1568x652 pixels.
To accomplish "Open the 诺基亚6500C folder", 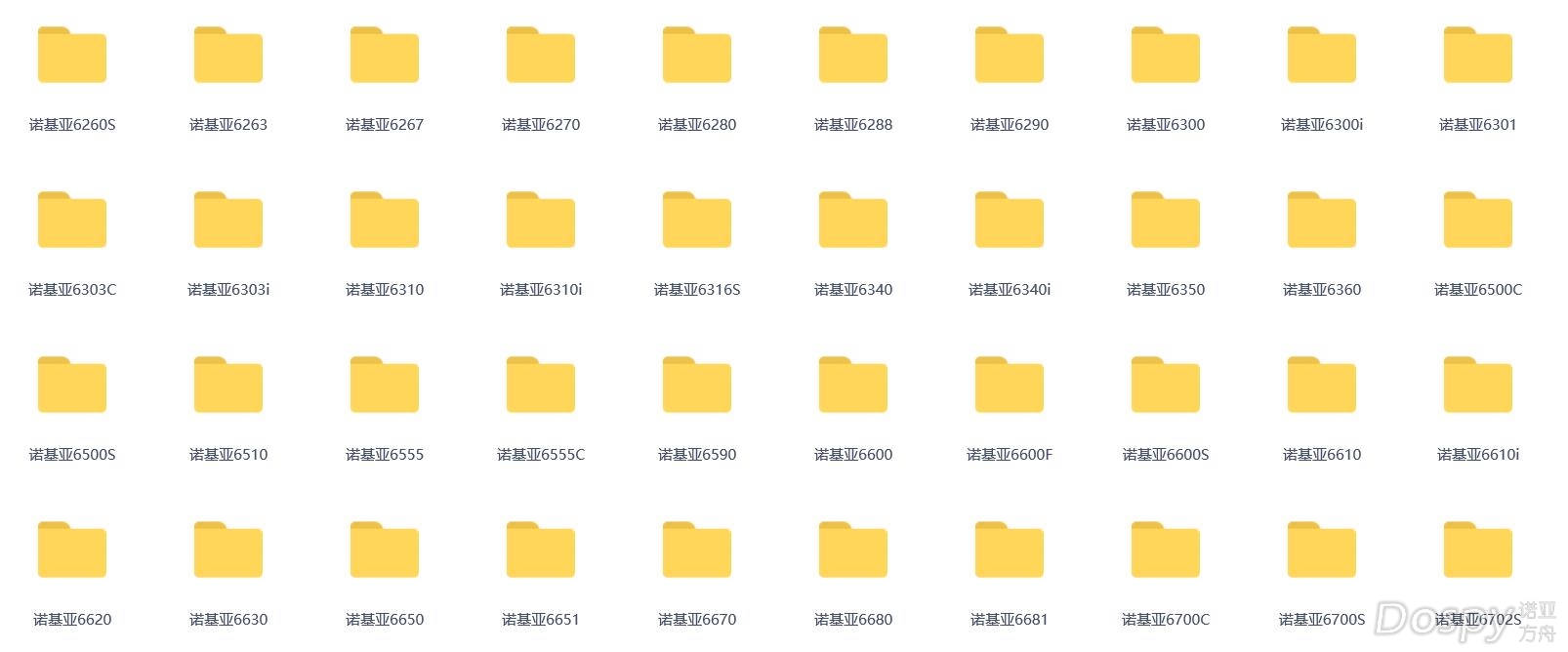I will click(1478, 222).
